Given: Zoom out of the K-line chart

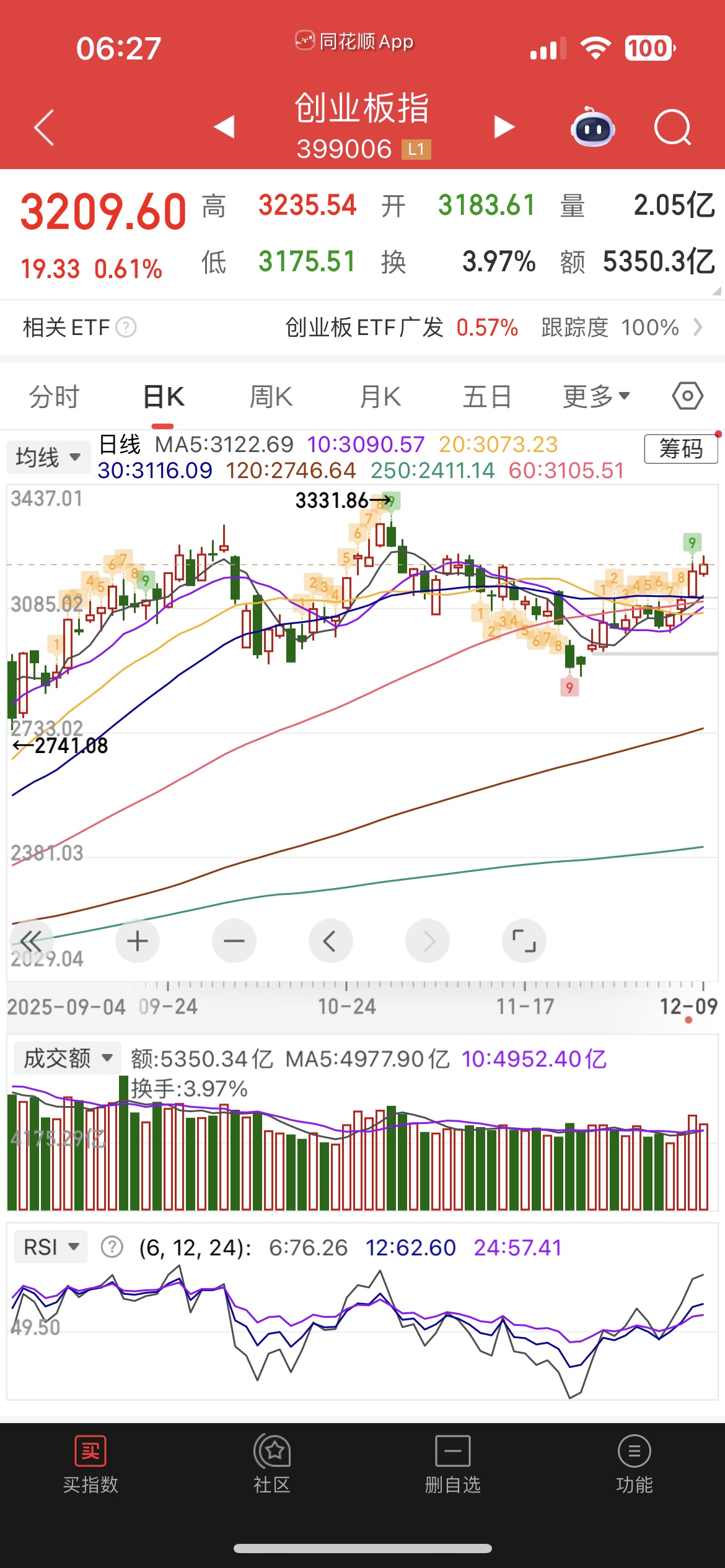Looking at the screenshot, I should [x=234, y=941].
